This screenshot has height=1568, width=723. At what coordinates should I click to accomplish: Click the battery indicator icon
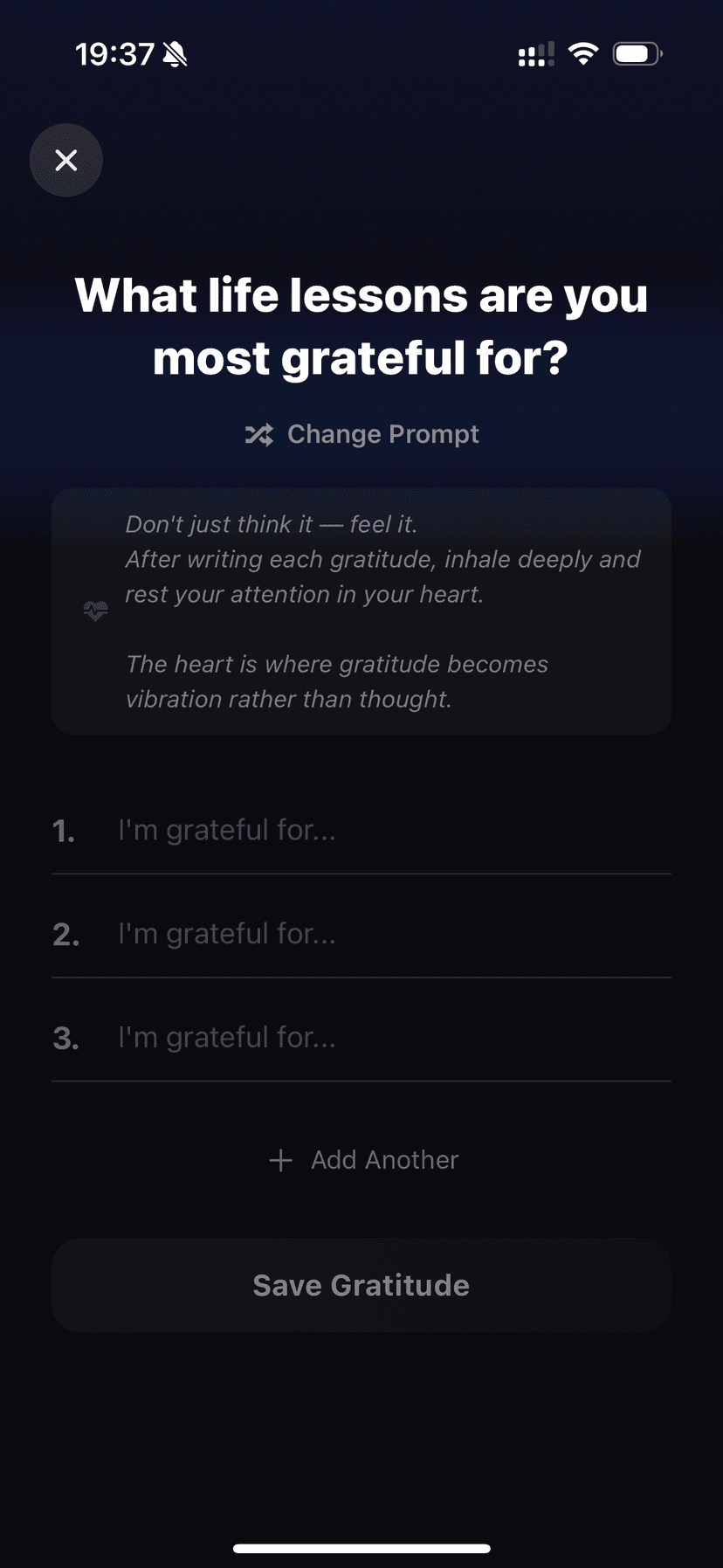tap(637, 52)
